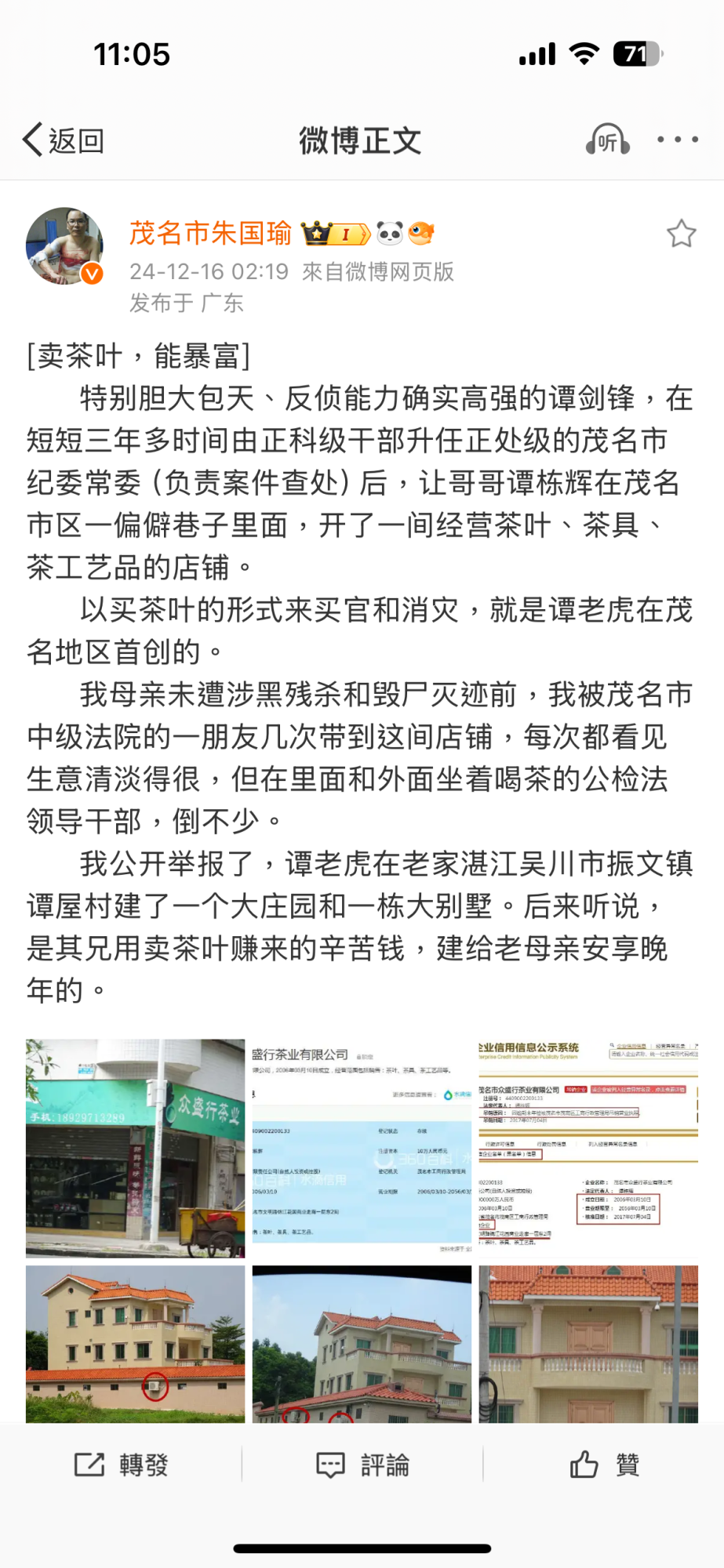Open the credit information publicity system screenshot
The image size is (724, 1568).
tap(588, 1148)
